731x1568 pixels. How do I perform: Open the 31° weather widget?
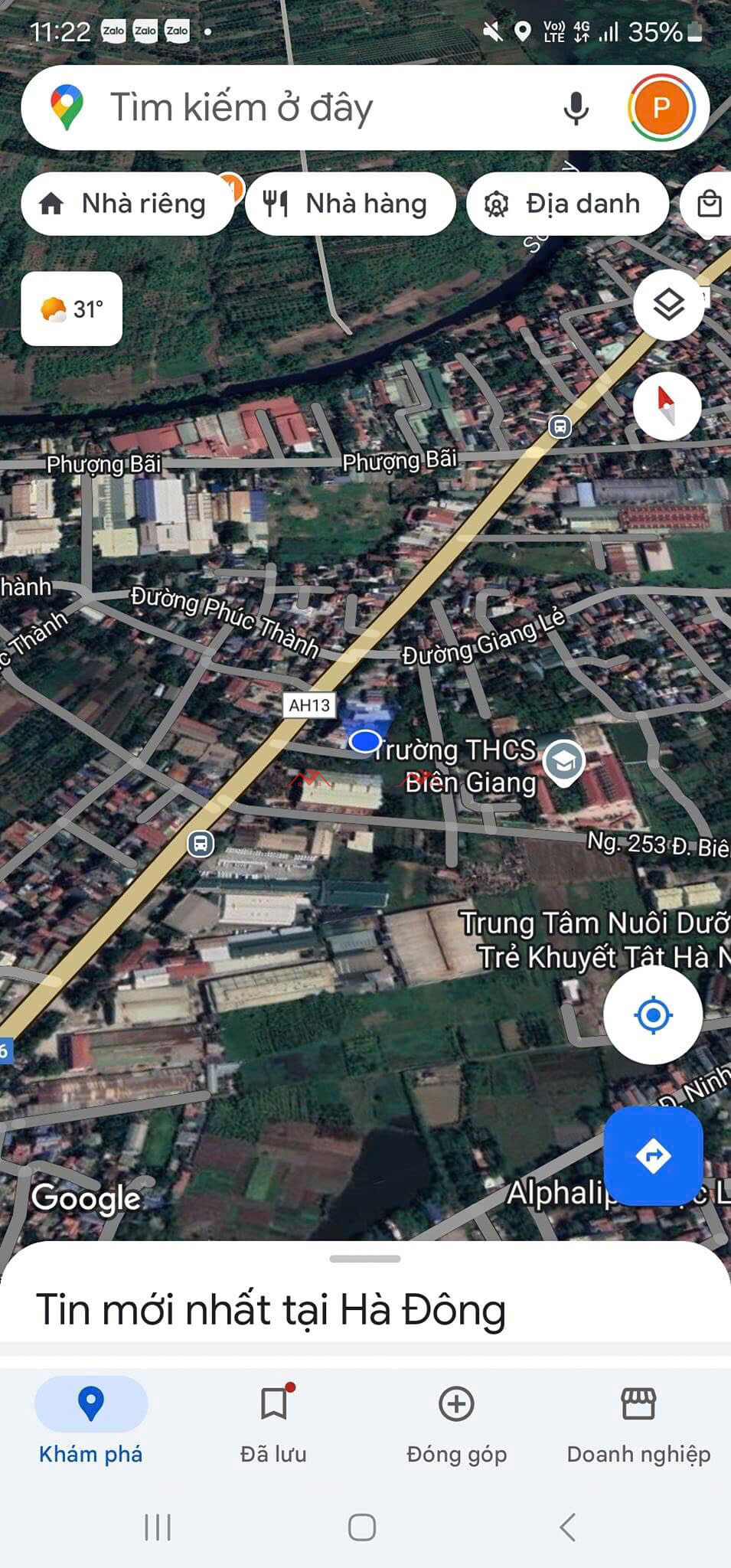pos(72,309)
